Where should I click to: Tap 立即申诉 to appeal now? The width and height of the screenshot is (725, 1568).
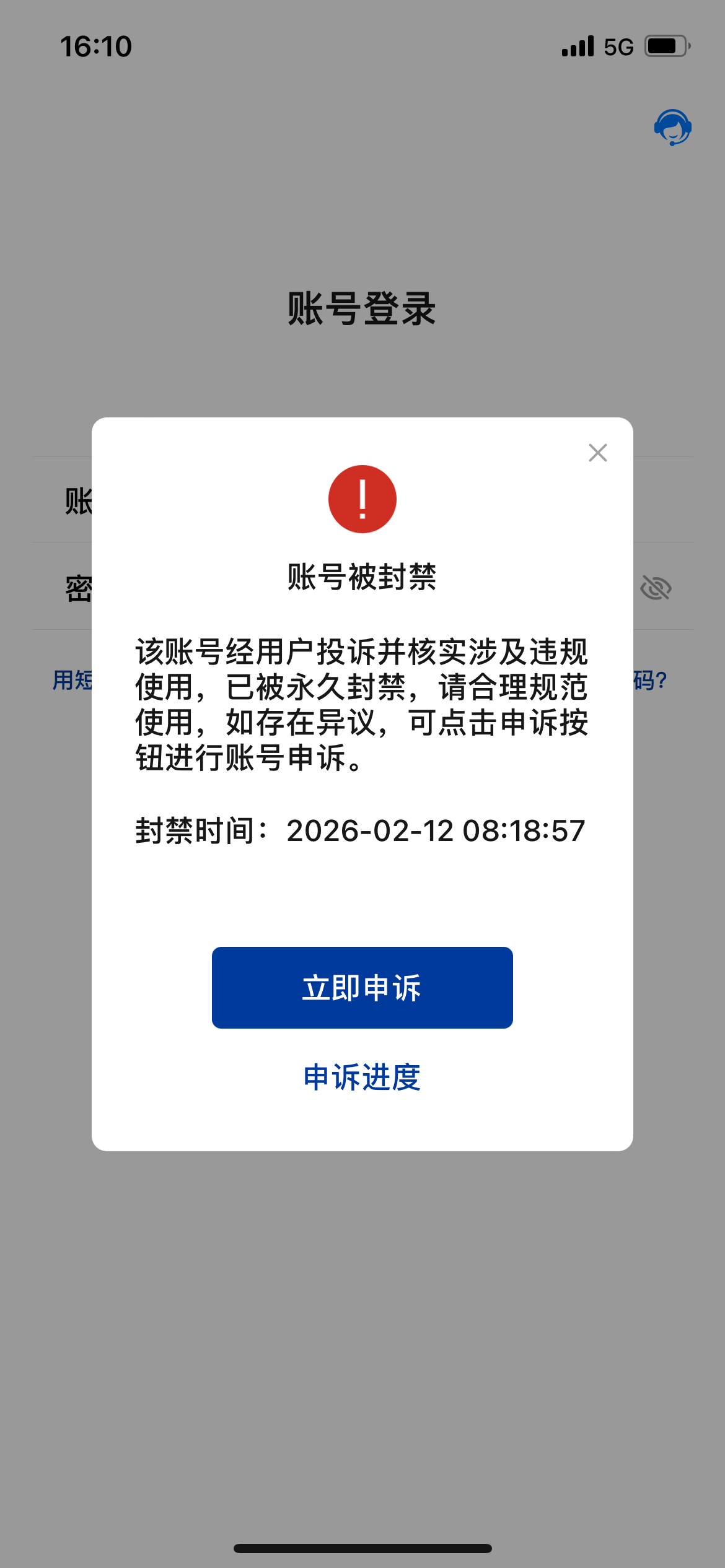pyautogui.click(x=362, y=987)
